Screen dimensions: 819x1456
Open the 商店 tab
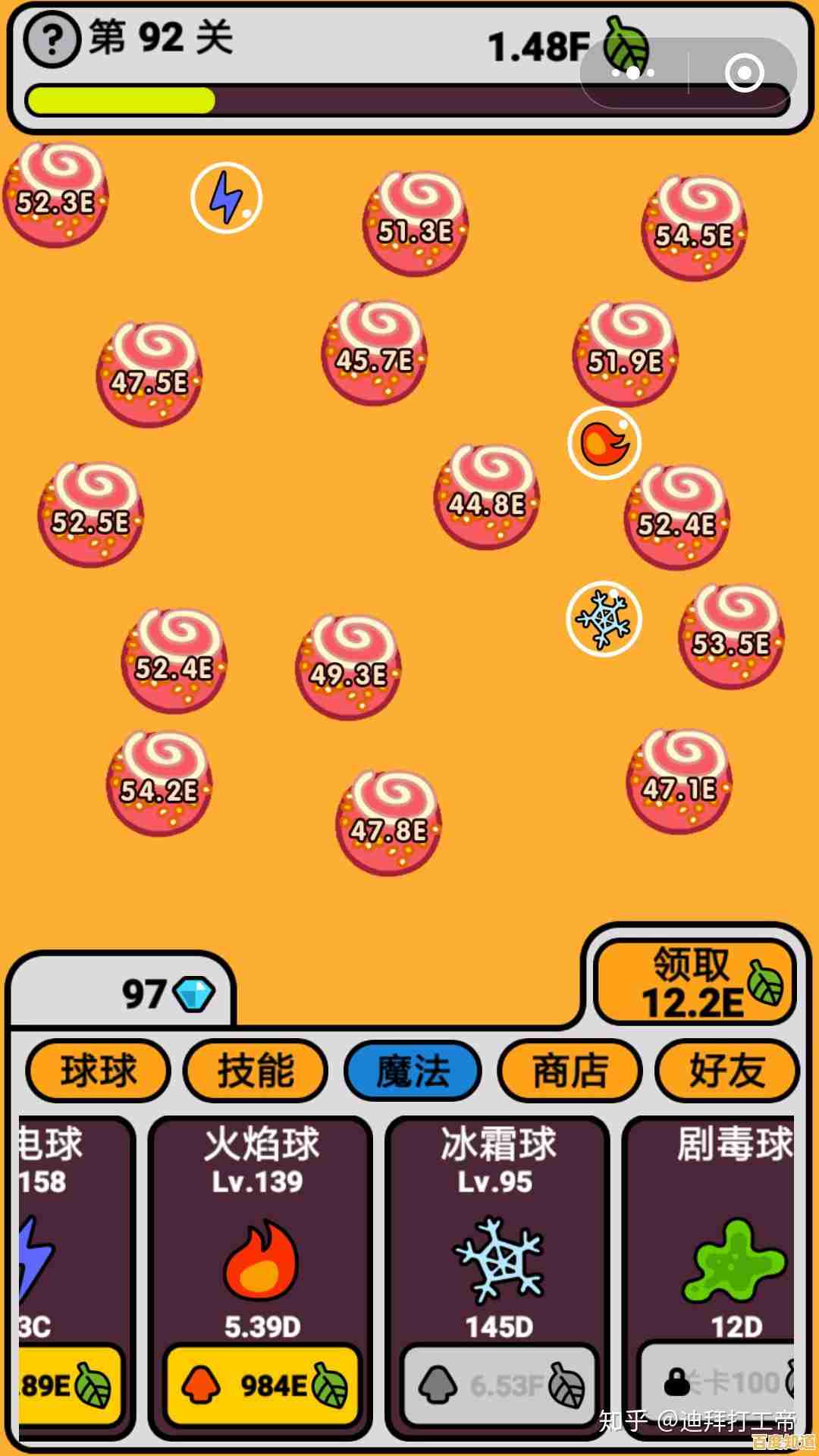pos(570,1071)
